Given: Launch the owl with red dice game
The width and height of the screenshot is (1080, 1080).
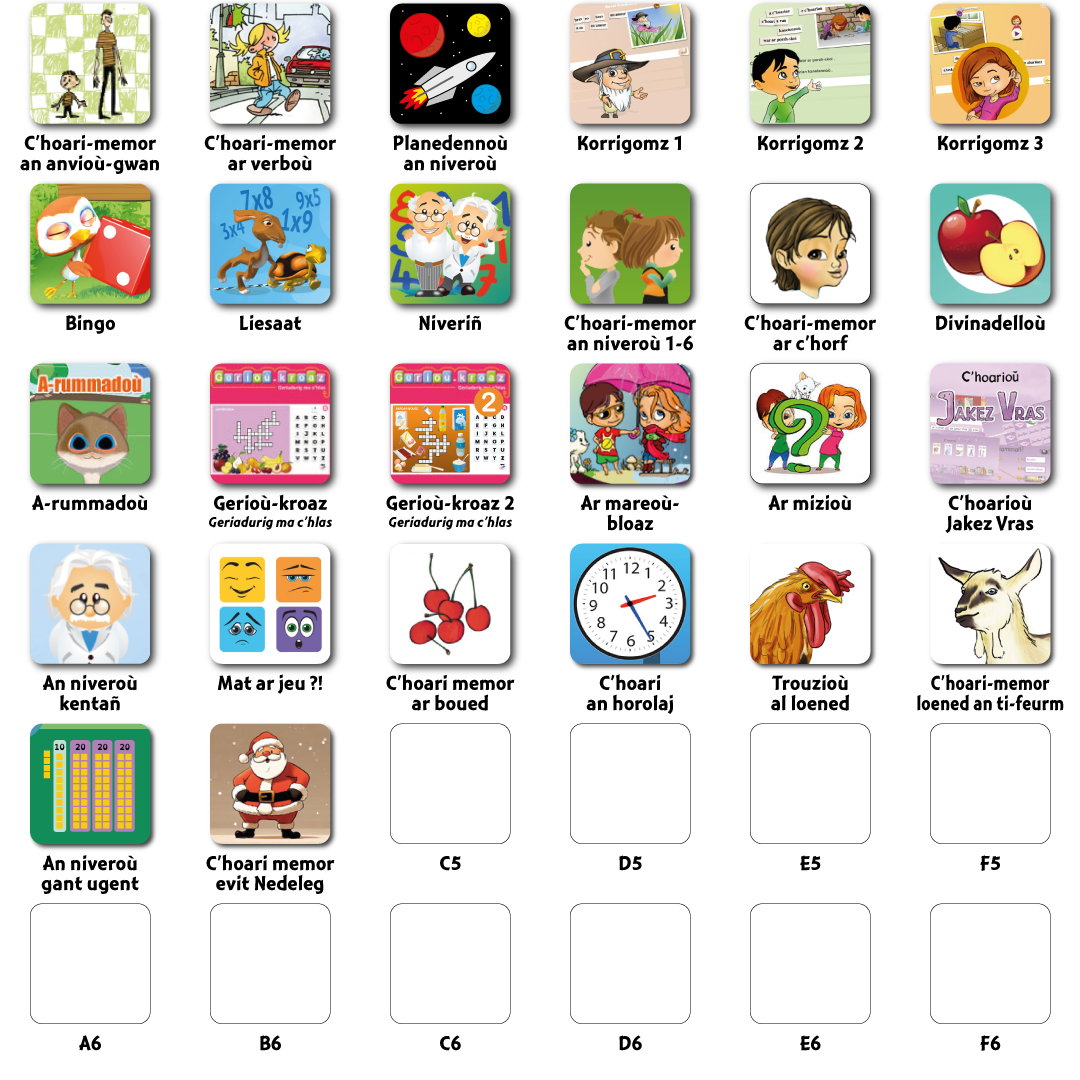Looking at the screenshot, I should click(x=90, y=243).
